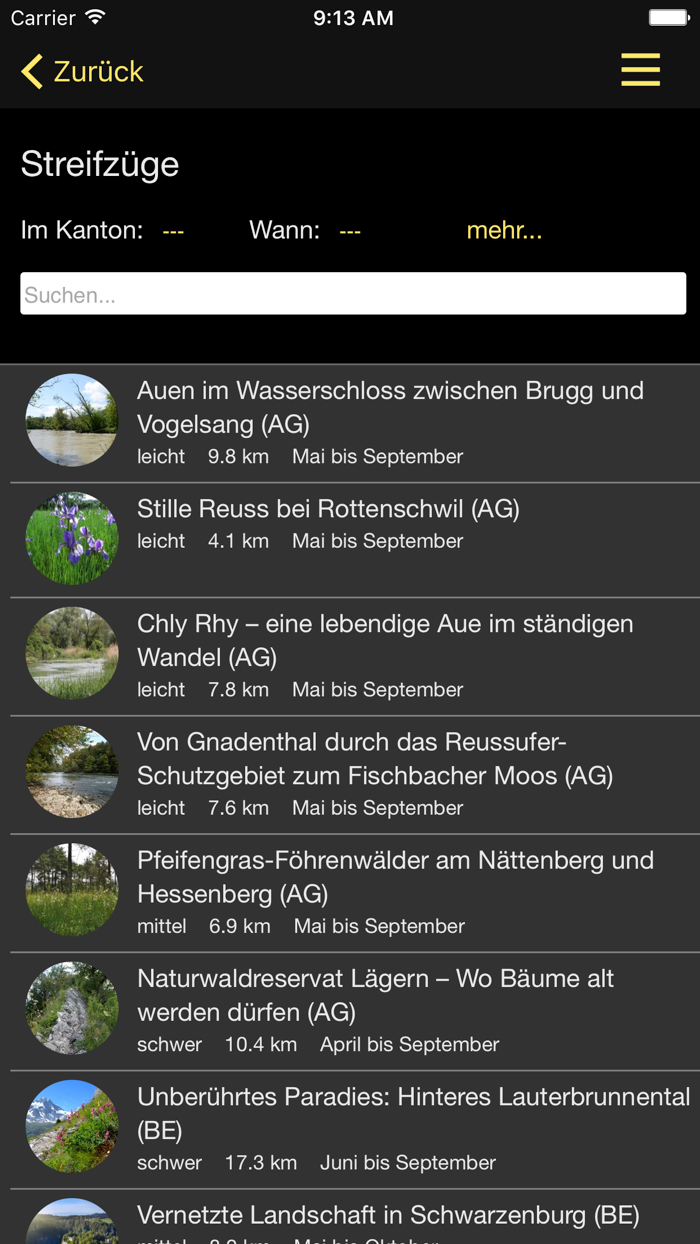Open the hamburger menu
The height and width of the screenshot is (1244, 700).
coord(640,70)
